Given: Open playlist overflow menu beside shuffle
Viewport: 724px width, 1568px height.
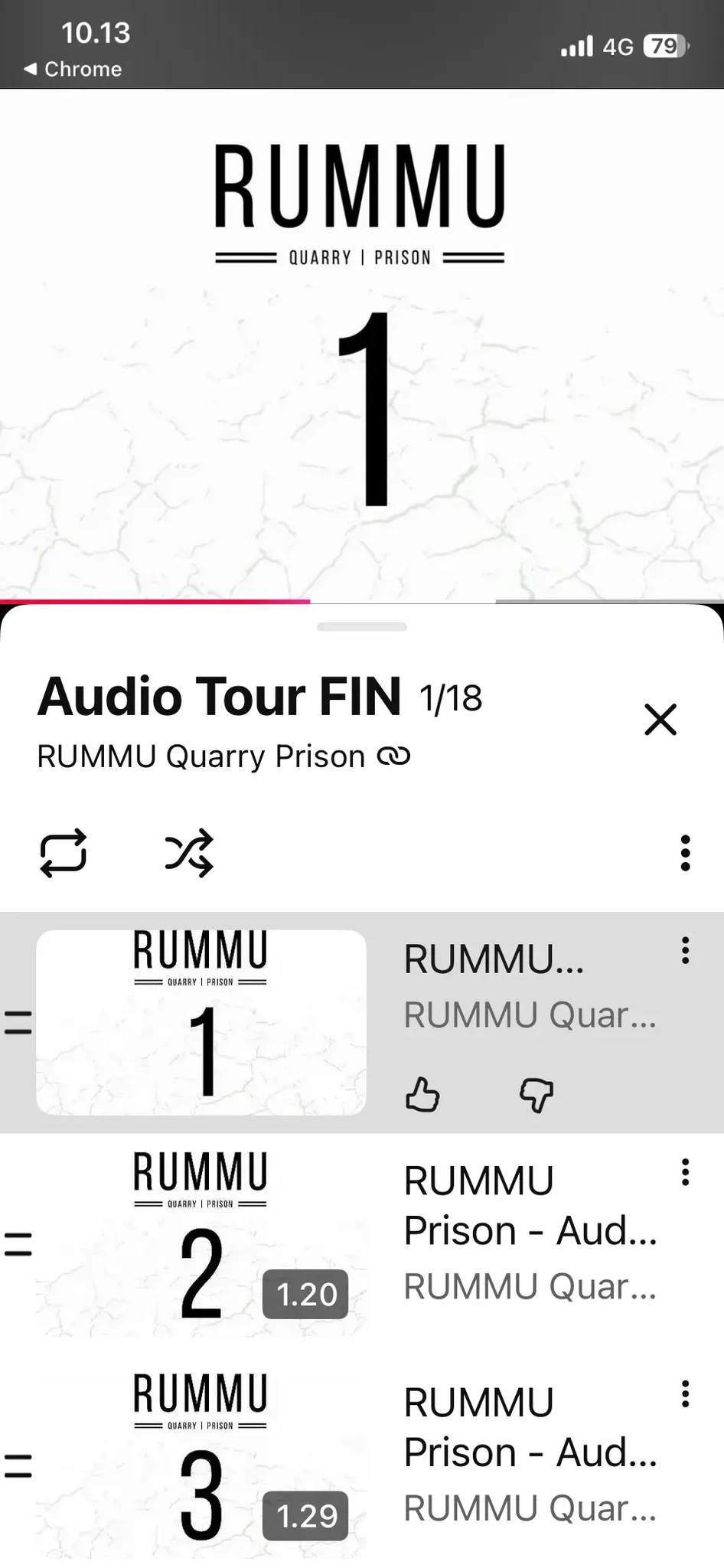Looking at the screenshot, I should 685,852.
